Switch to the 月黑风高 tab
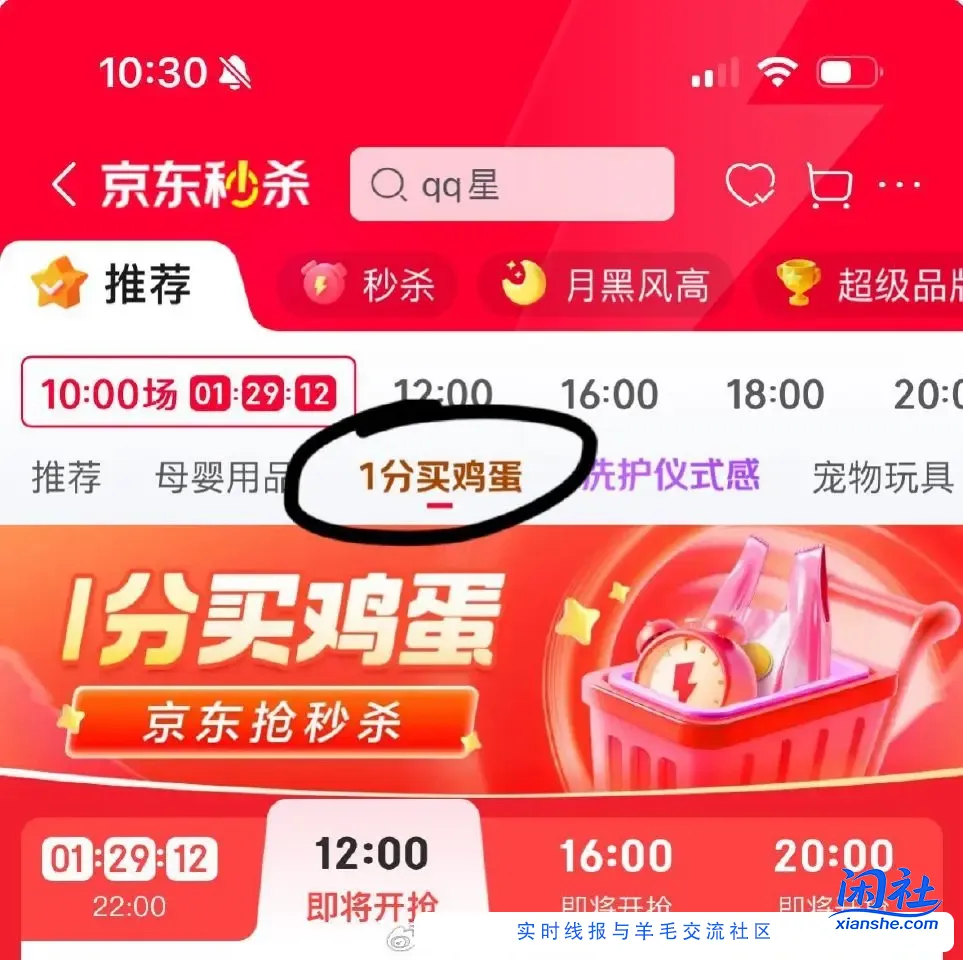Viewport: 963px width, 960px height. 607,286
